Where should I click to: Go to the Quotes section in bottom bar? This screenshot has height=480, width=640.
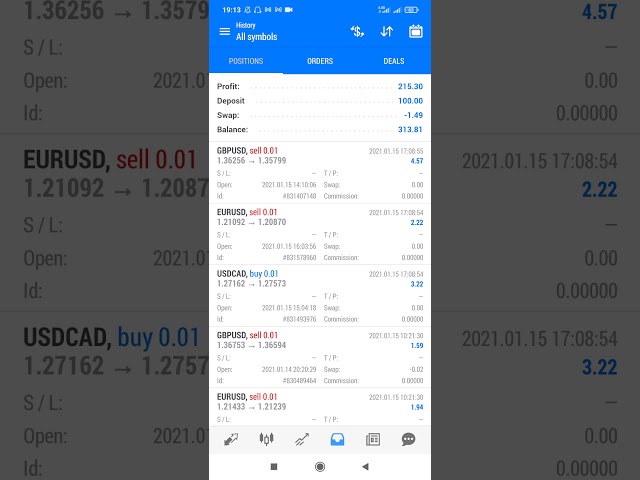(x=231, y=439)
